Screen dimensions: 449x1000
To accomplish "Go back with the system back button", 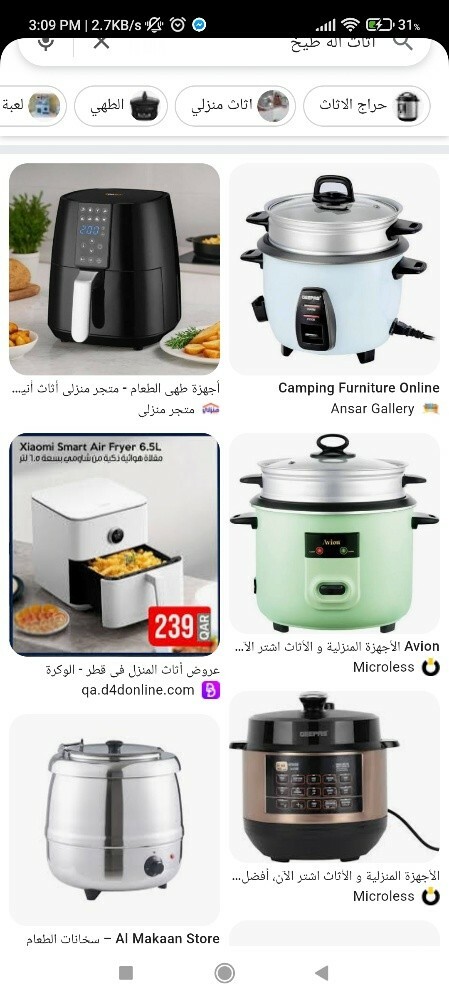I will point(322,973).
